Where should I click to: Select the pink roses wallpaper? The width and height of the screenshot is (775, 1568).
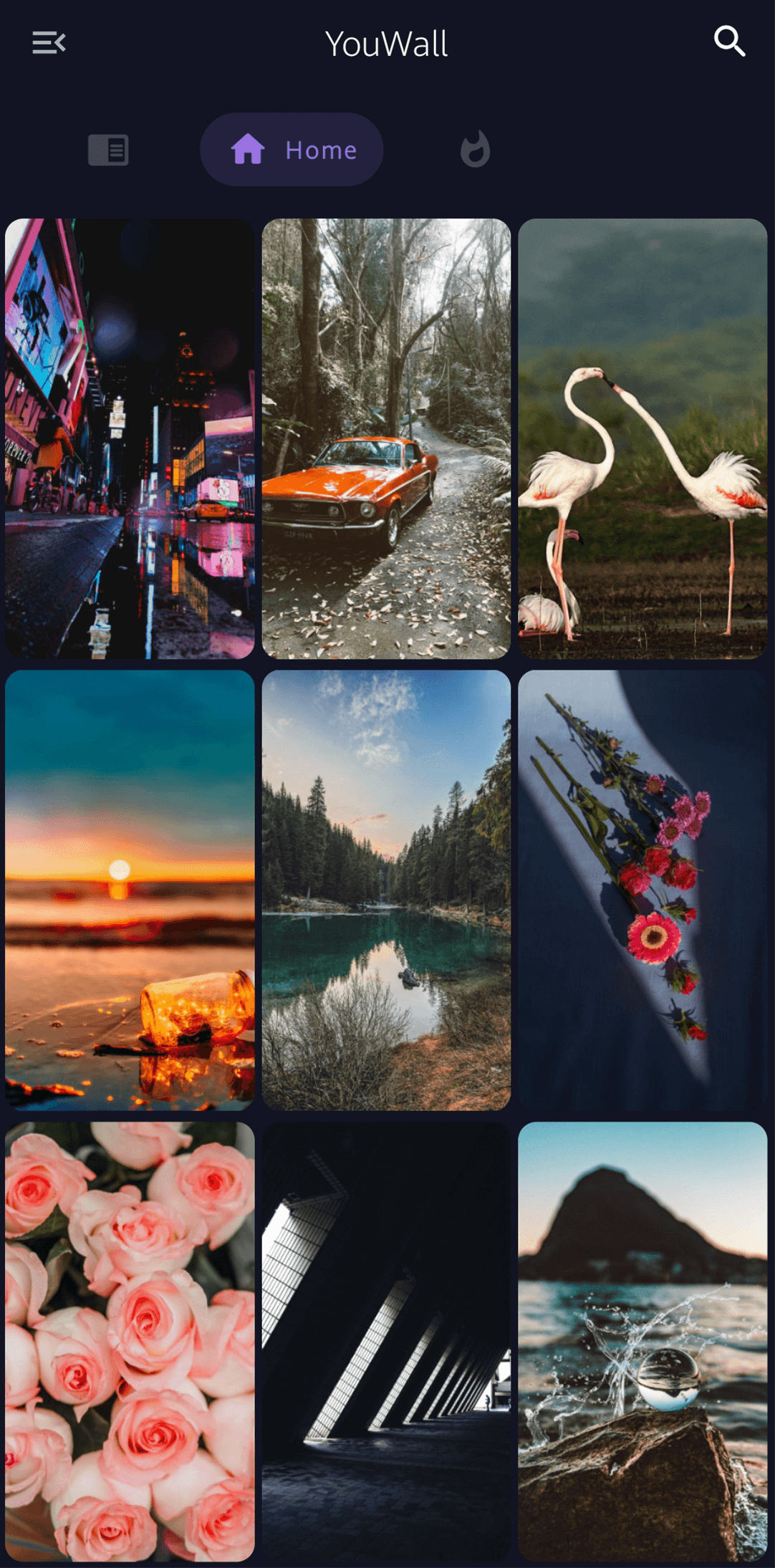[130, 1341]
